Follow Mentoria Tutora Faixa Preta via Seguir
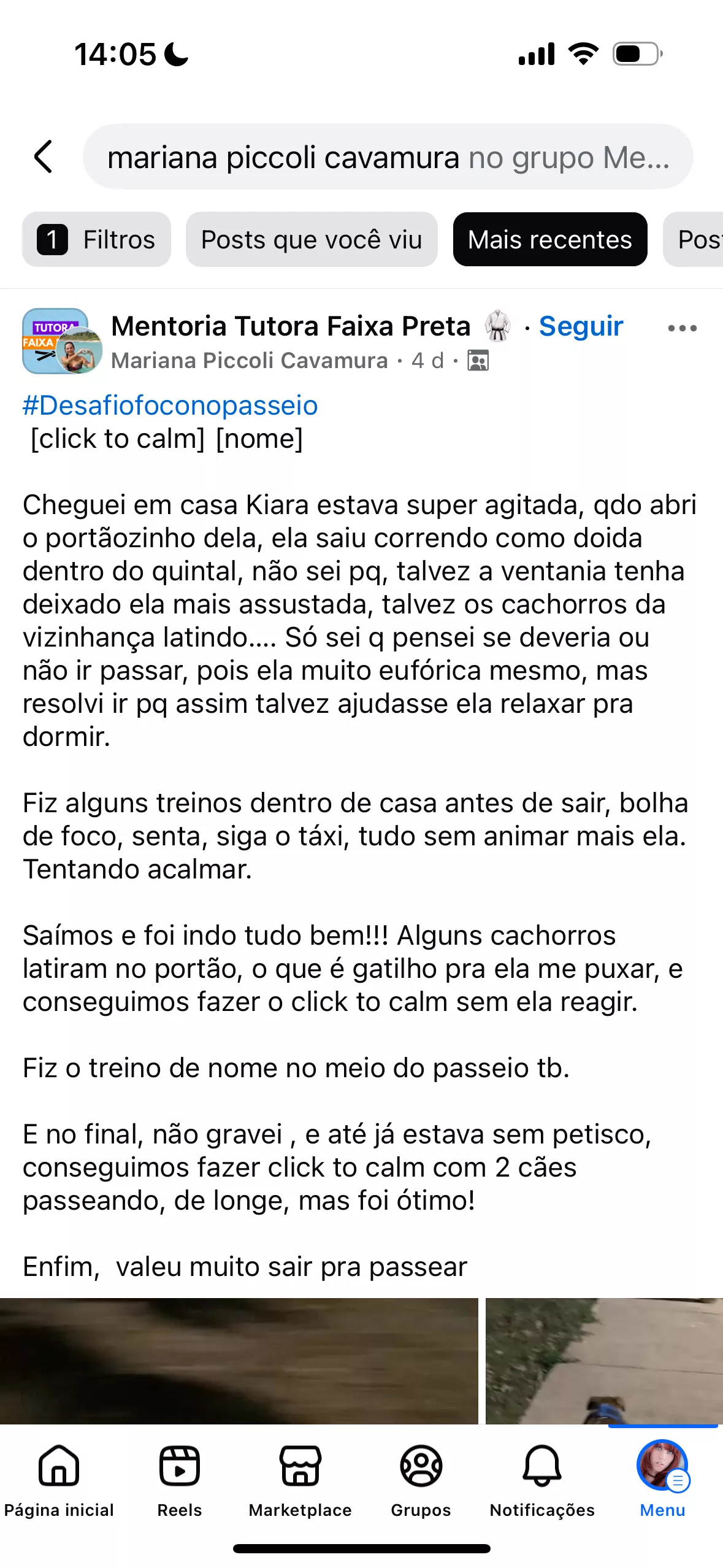The width and height of the screenshot is (723, 1568). click(x=580, y=326)
